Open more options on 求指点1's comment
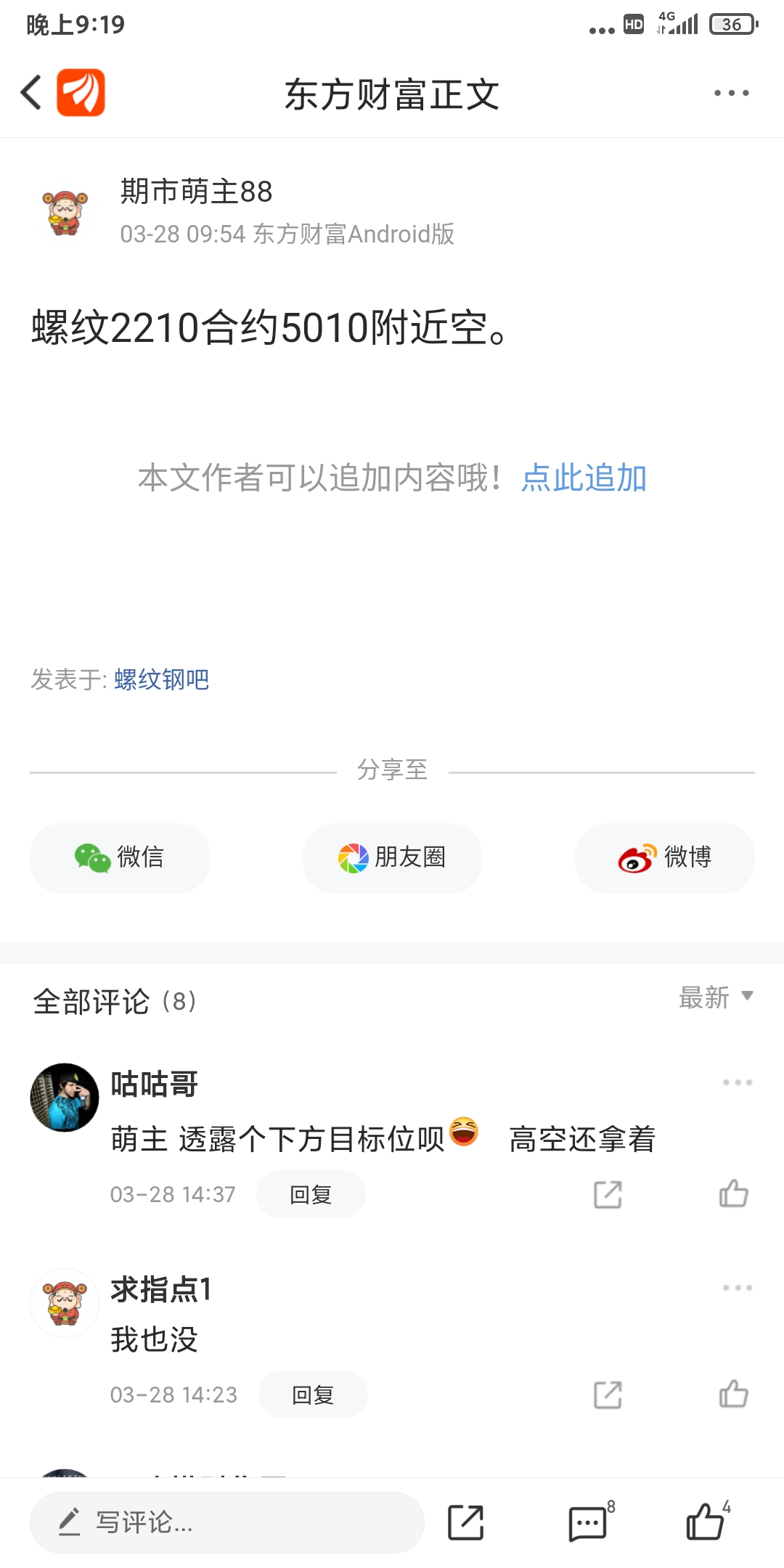 (x=738, y=1288)
